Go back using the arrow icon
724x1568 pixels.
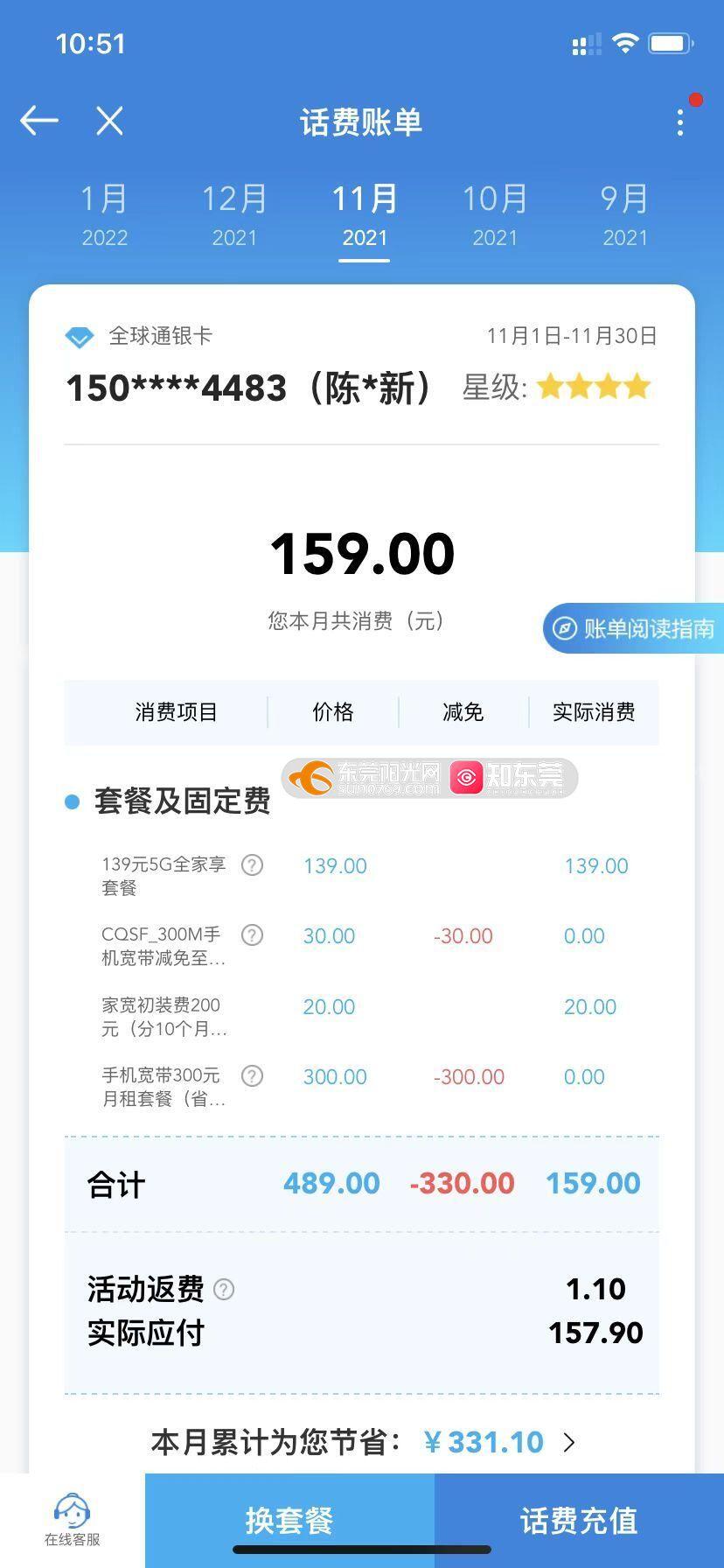39,121
